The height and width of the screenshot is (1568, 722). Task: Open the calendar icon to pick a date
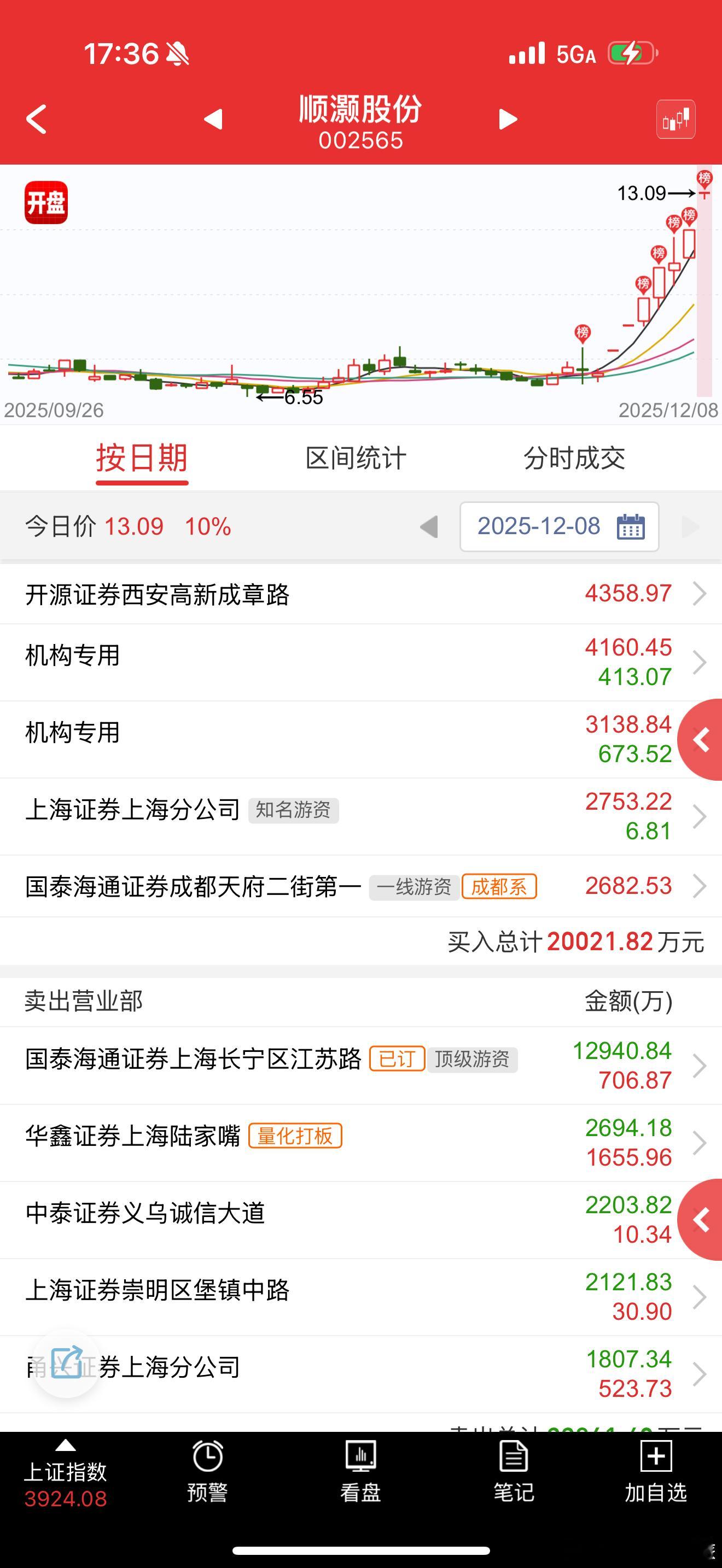click(631, 527)
